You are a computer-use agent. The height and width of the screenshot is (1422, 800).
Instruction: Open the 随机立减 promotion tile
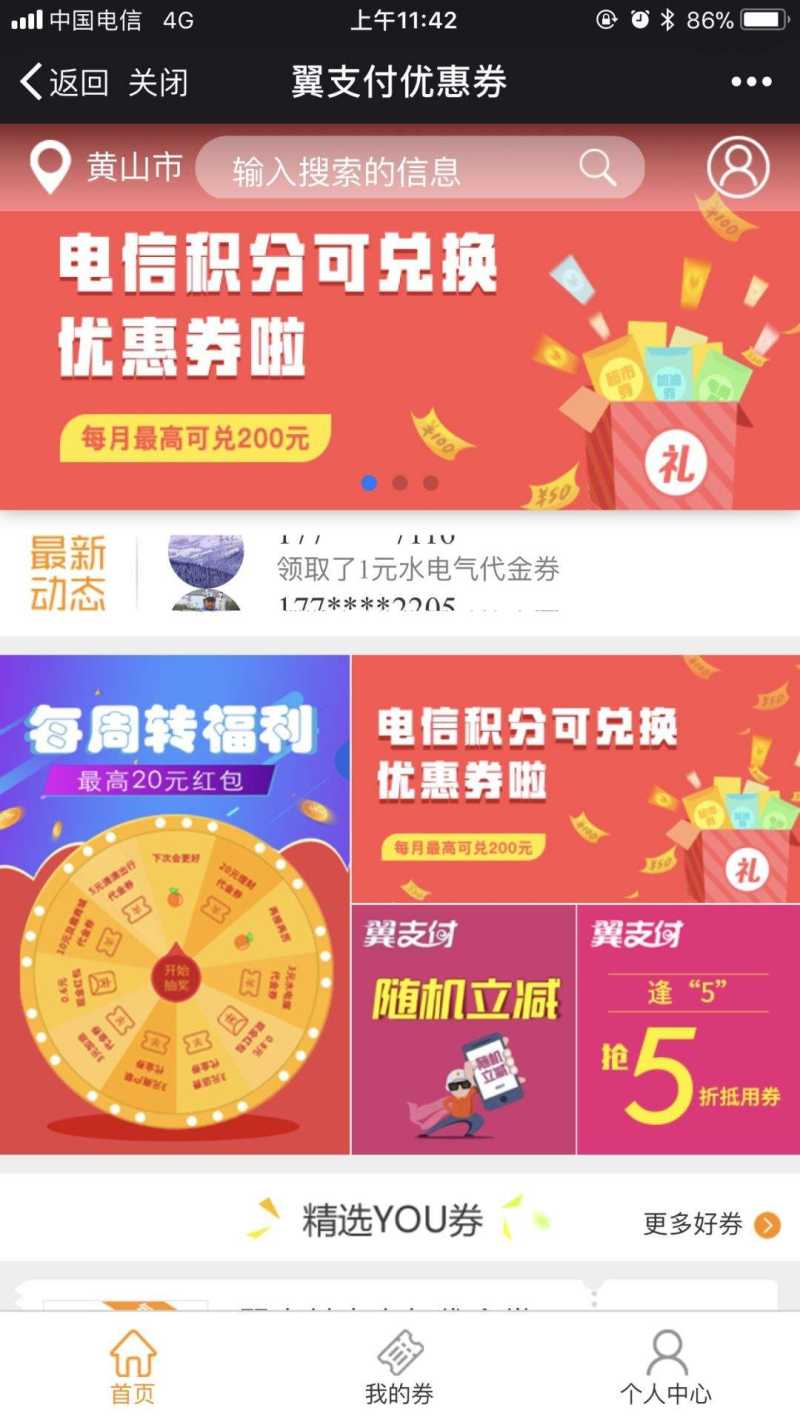[x=464, y=1030]
